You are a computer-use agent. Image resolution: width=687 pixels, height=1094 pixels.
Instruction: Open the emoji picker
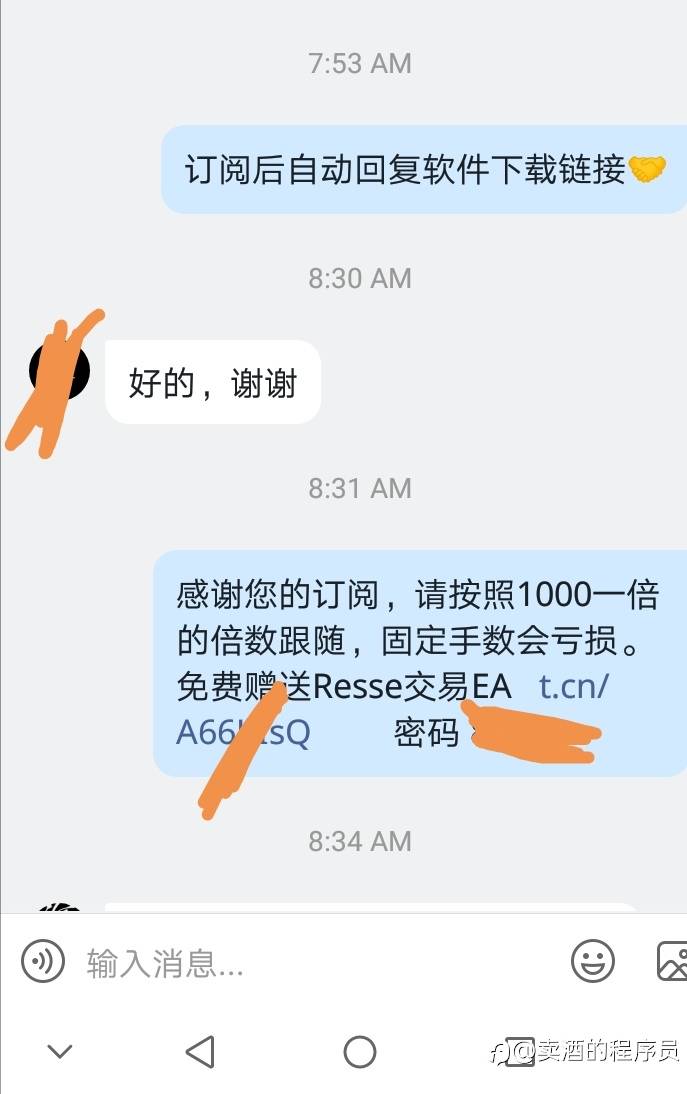(x=593, y=961)
